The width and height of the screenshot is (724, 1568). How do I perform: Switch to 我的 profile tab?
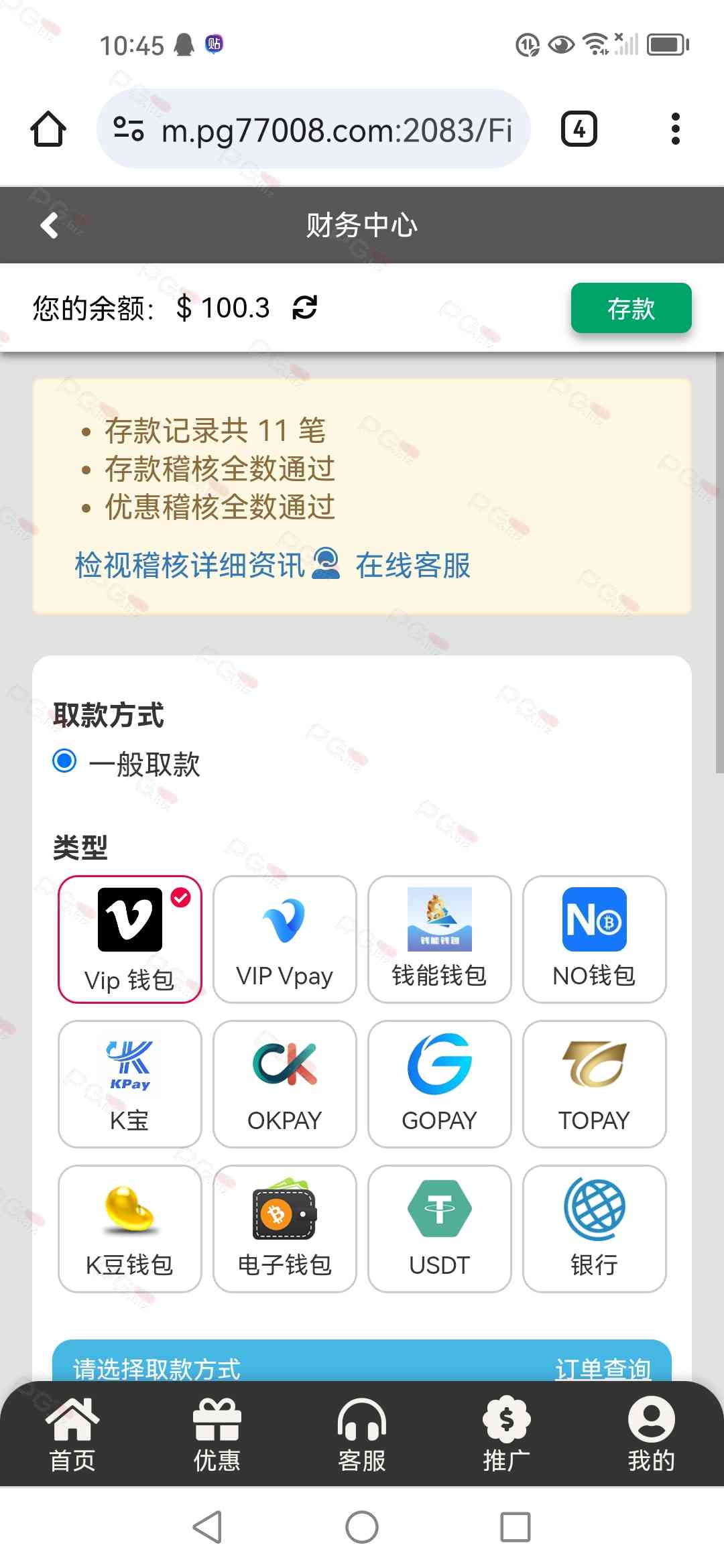[651, 1435]
